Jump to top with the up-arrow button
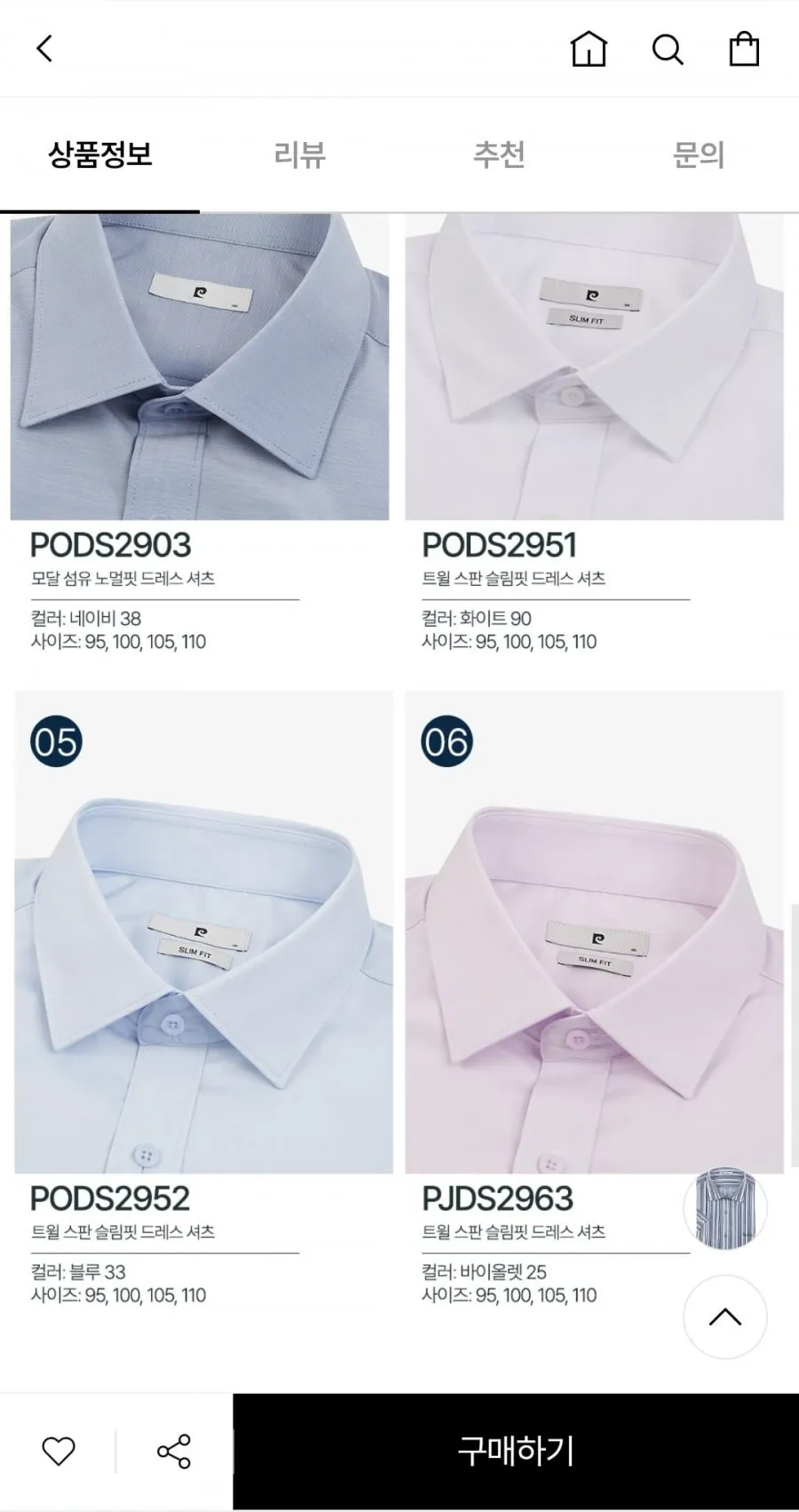799x1512 pixels. coord(725,1317)
